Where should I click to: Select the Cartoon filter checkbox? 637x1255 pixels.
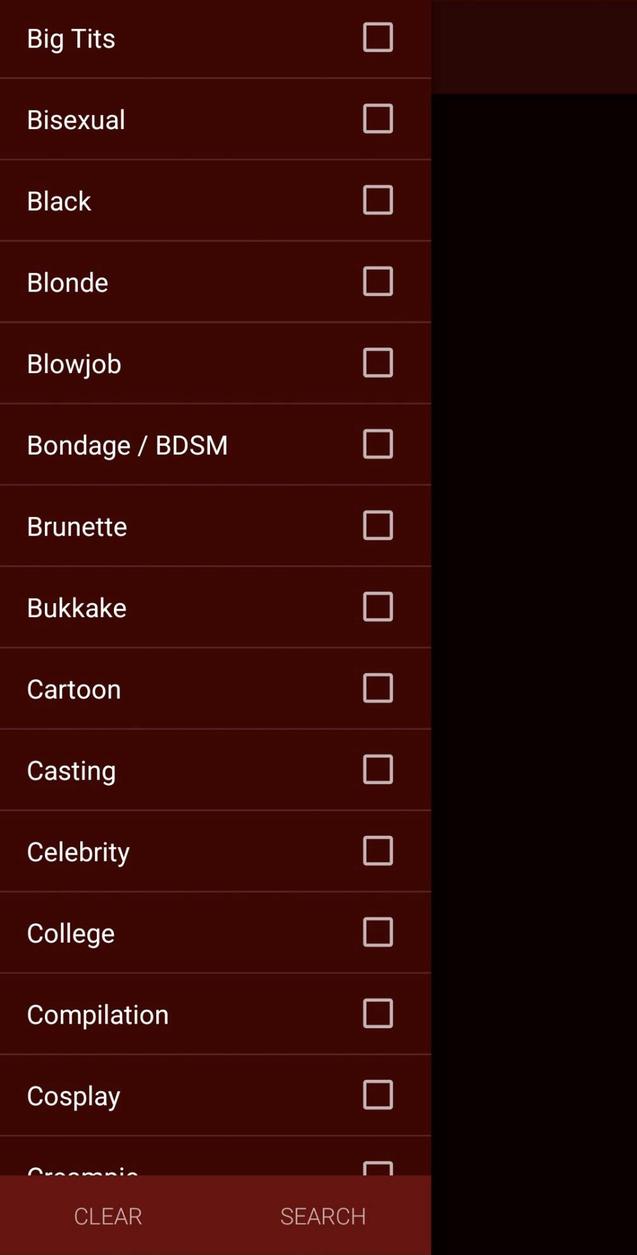pos(377,688)
